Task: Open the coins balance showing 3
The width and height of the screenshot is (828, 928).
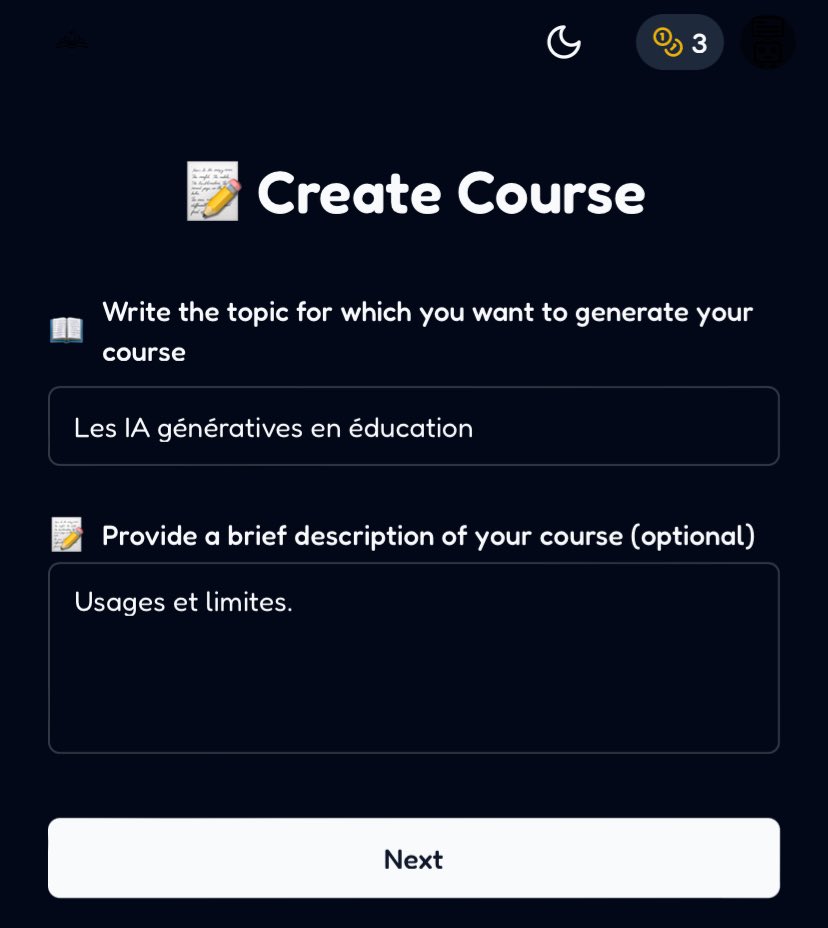Action: tap(680, 43)
